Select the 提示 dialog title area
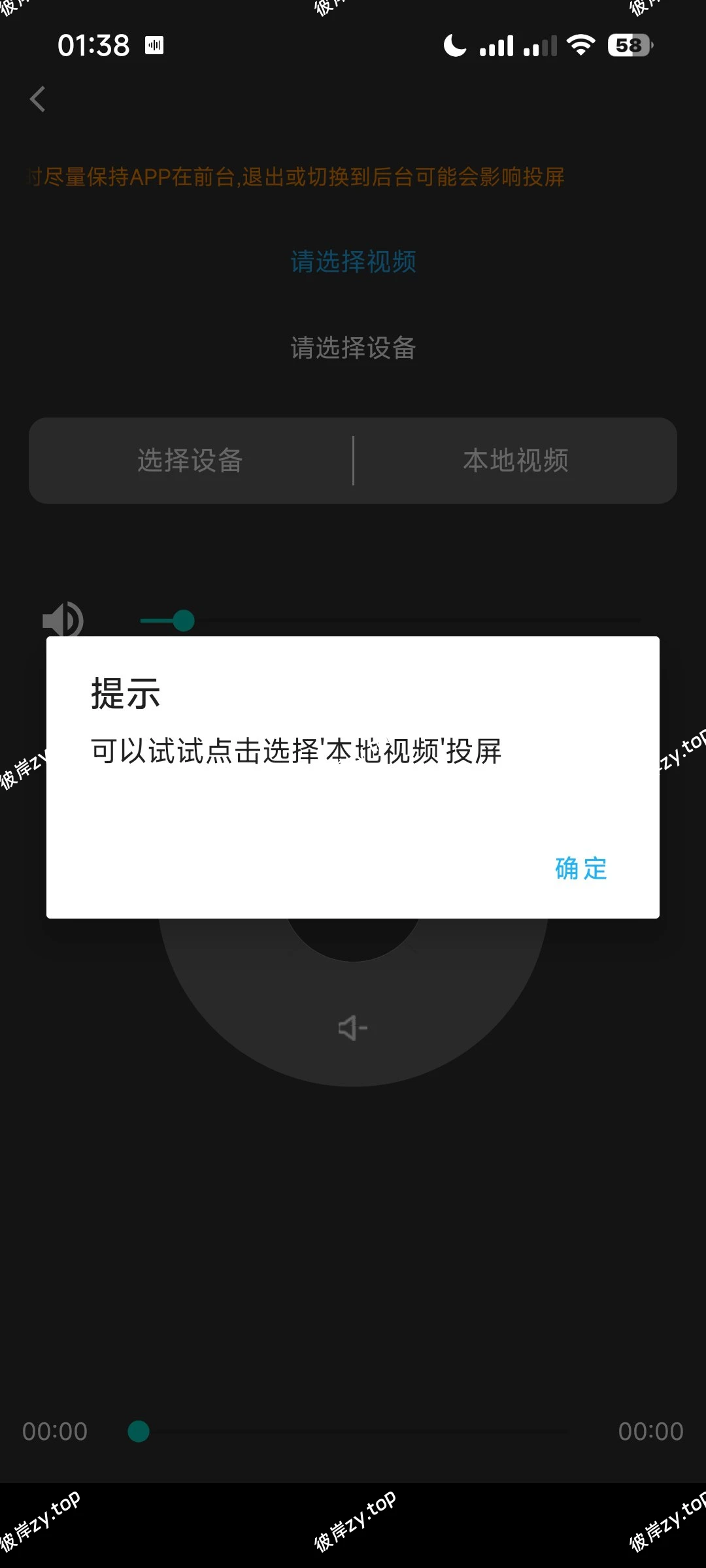 point(123,694)
